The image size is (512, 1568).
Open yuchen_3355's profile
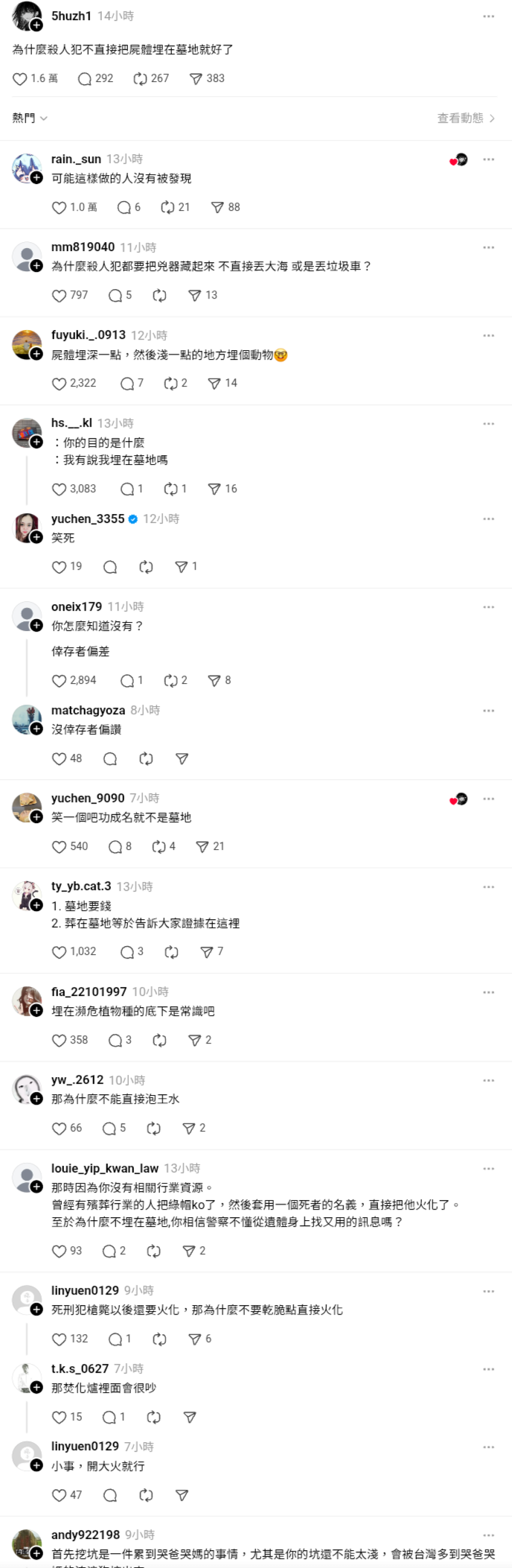pyautogui.click(x=87, y=518)
